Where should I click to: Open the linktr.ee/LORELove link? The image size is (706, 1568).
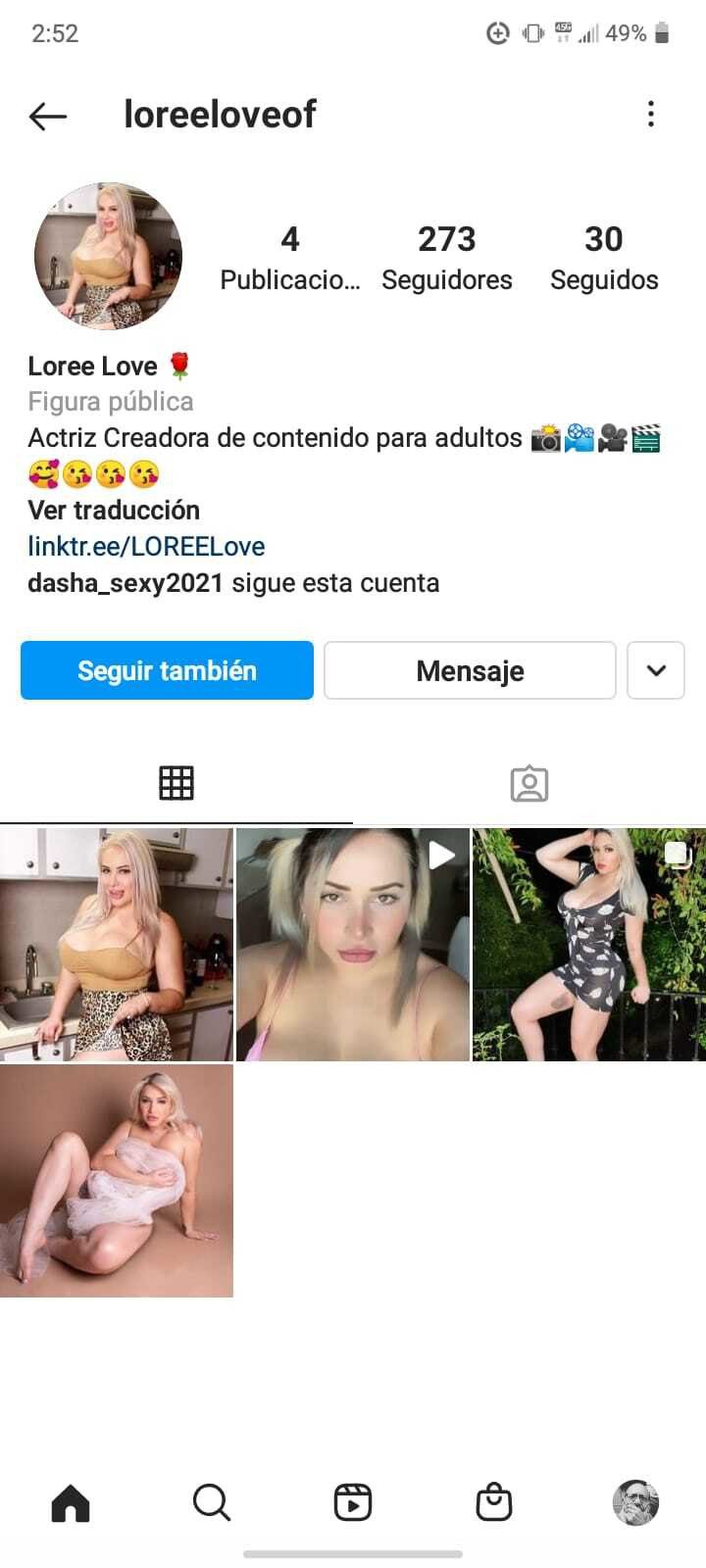tap(146, 546)
